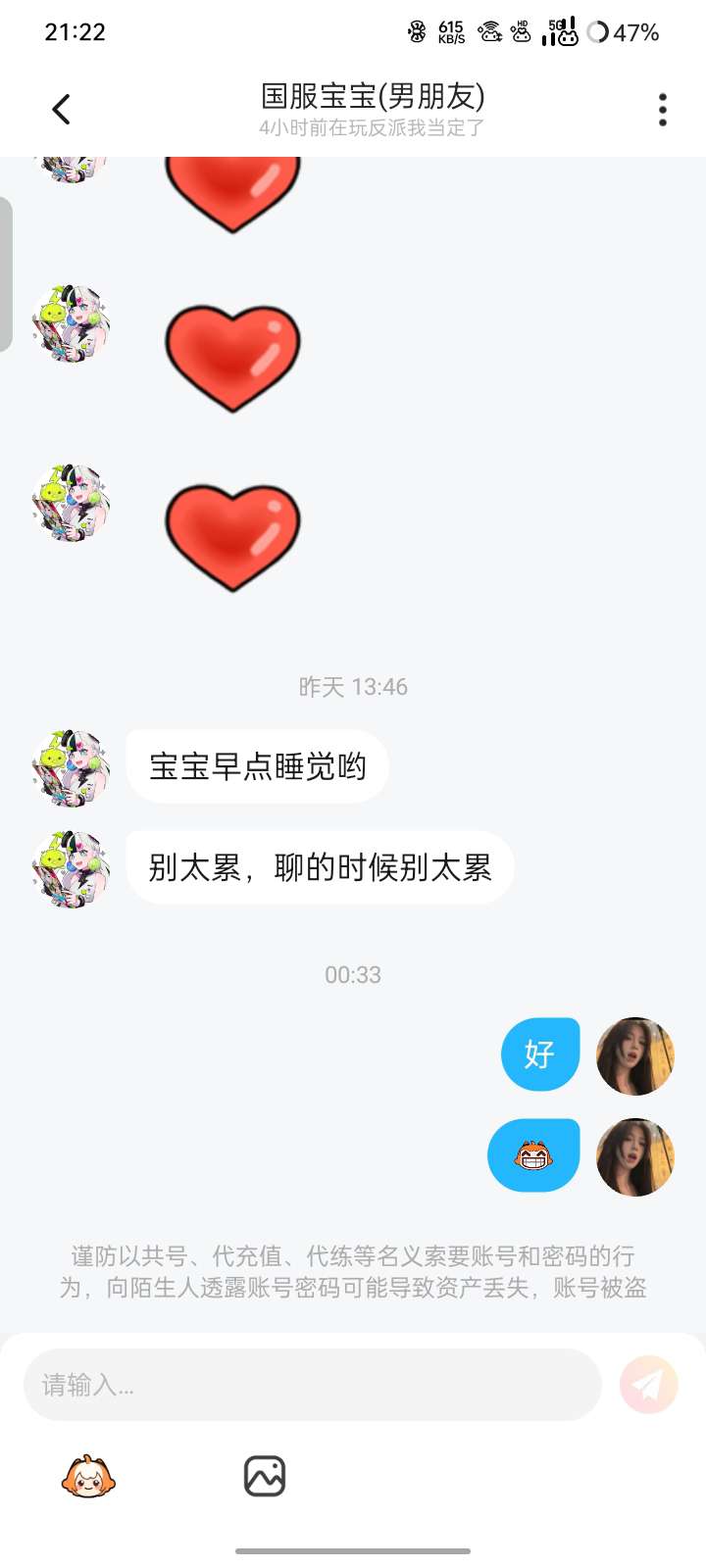Open the emoji sticker panel
This screenshot has width=706, height=1568.
click(x=88, y=1476)
